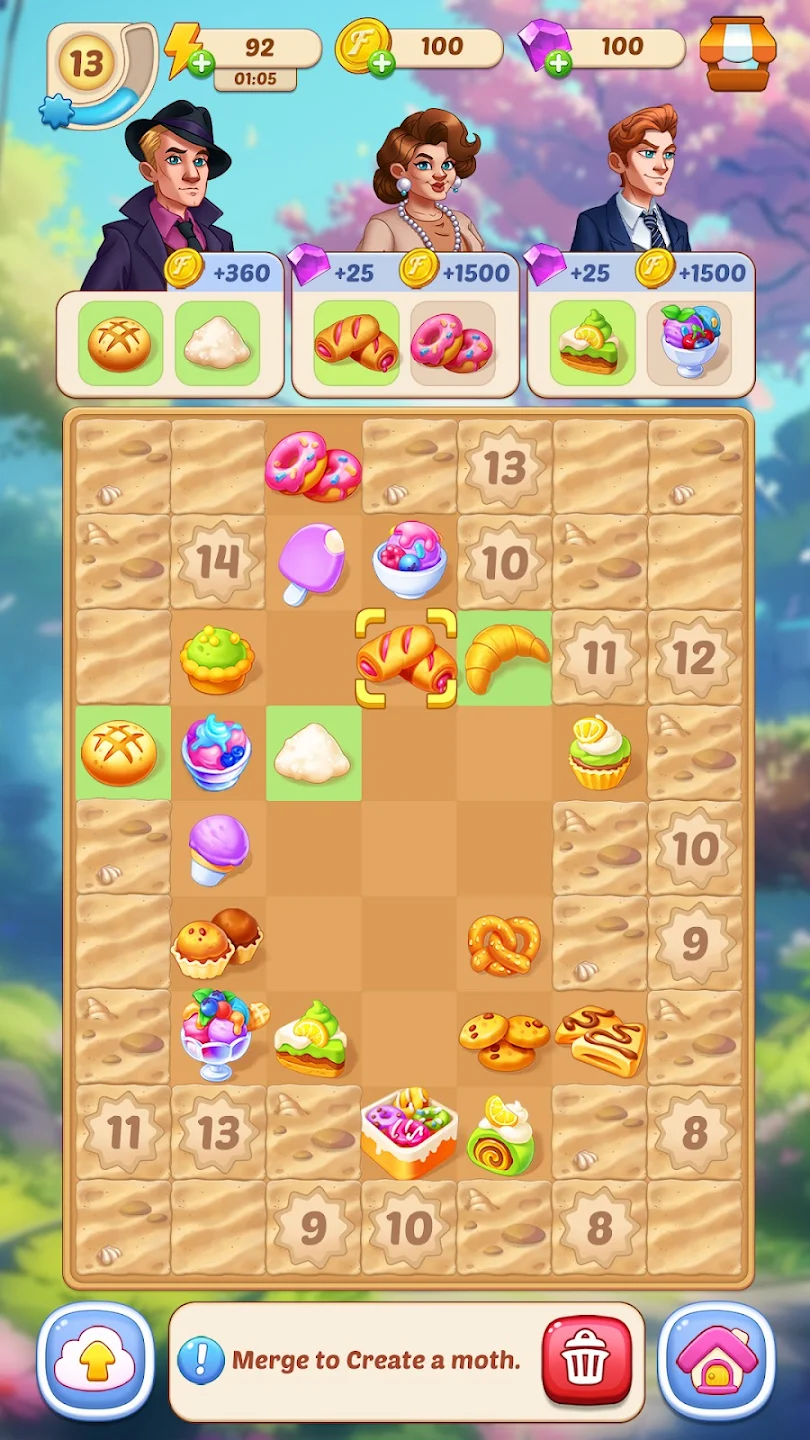Open the level 13 progress badge
Viewport: 810px width, 1440px height.
pyautogui.click(x=88, y=65)
